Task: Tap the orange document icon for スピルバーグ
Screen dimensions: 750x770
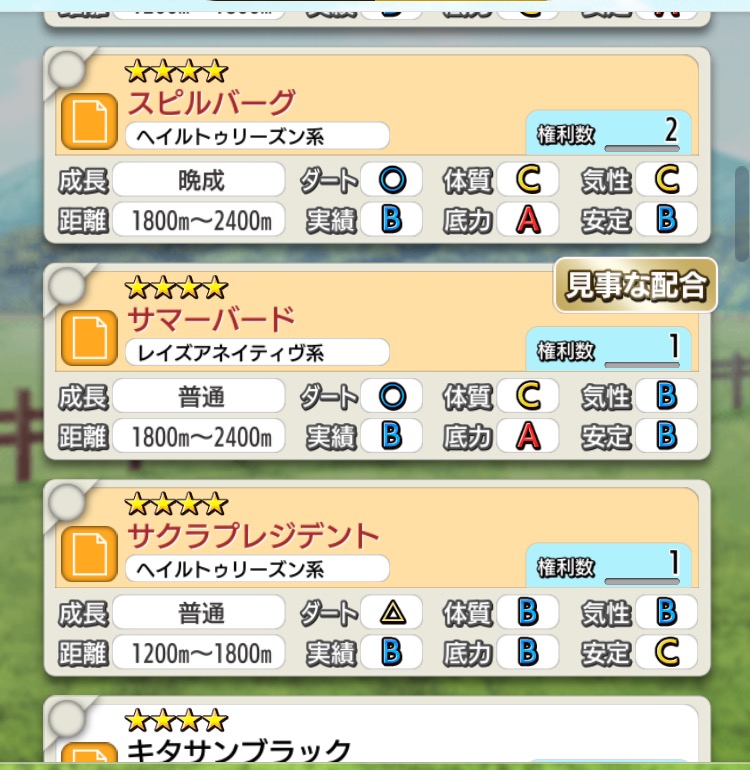Action: click(x=89, y=121)
